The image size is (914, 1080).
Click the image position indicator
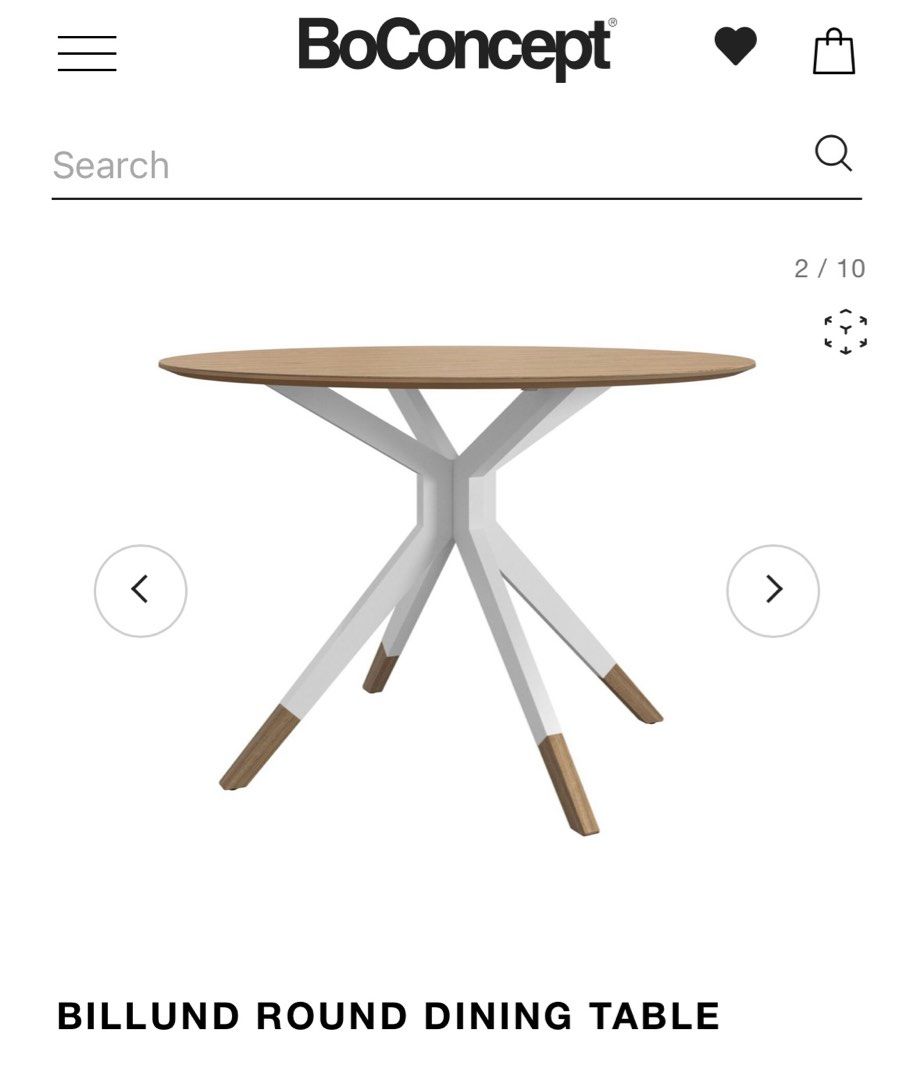(x=829, y=268)
